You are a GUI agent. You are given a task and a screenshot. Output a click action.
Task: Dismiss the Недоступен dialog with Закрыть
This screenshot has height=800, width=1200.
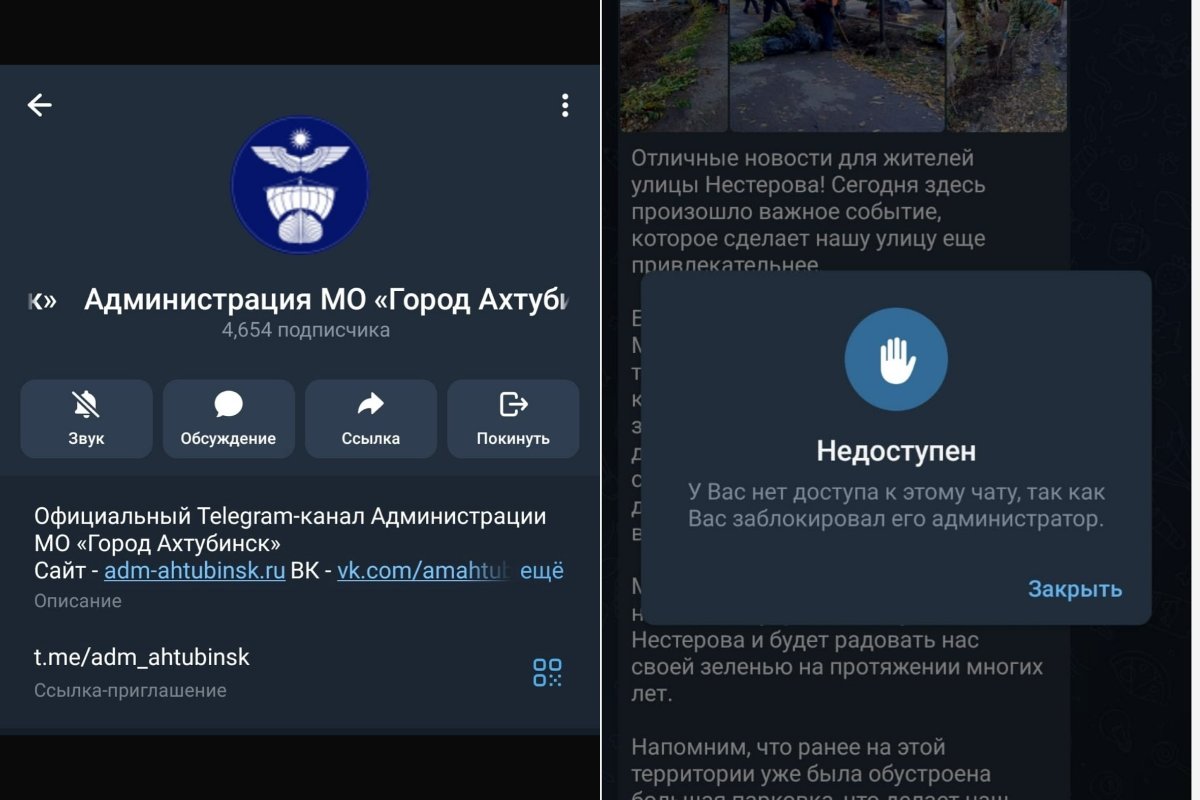click(1074, 589)
